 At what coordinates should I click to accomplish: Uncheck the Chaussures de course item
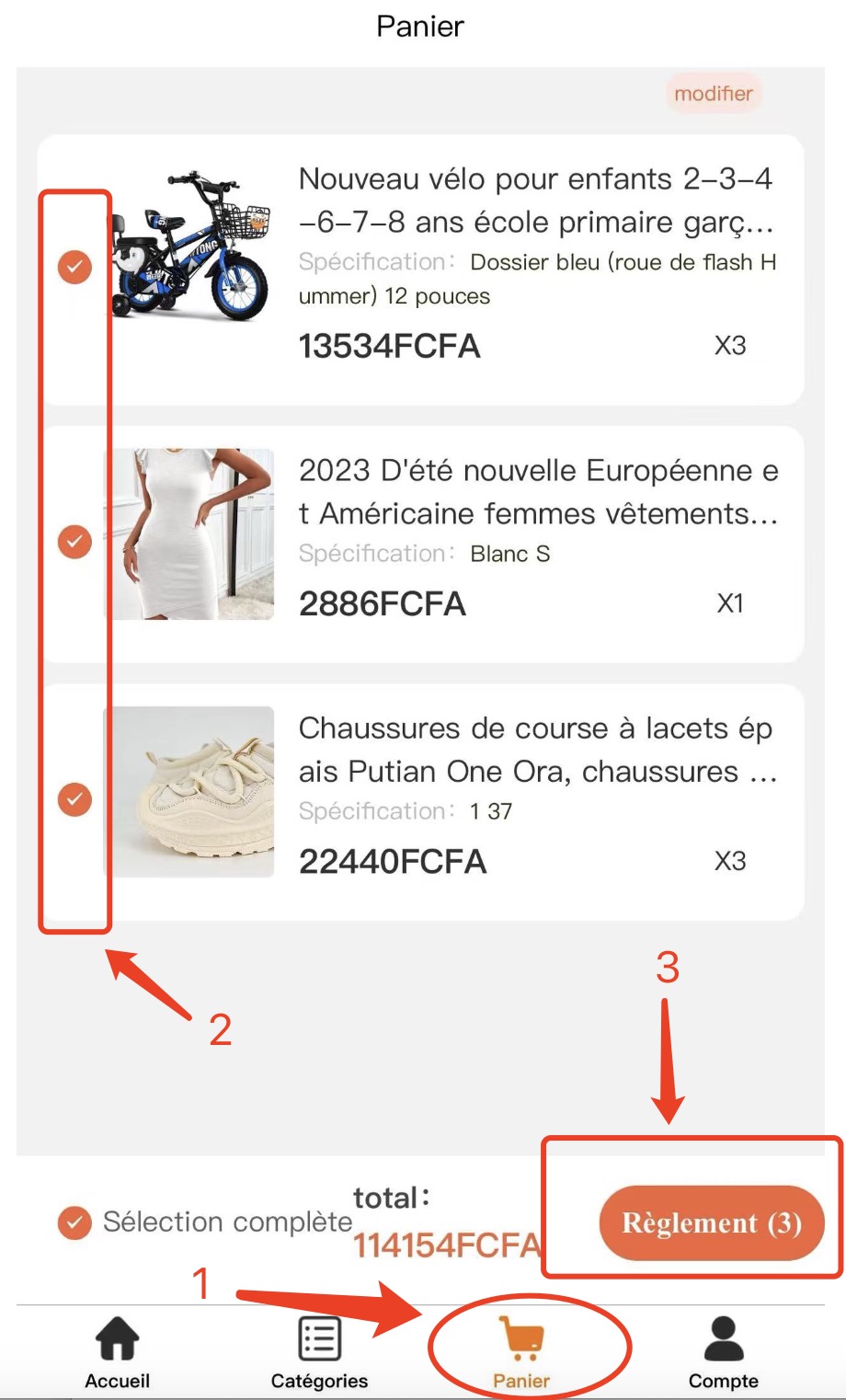(x=75, y=798)
